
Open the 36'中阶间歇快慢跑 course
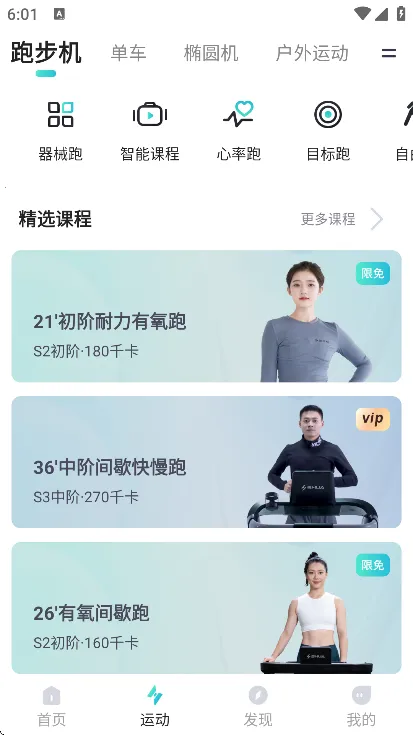(x=206, y=462)
